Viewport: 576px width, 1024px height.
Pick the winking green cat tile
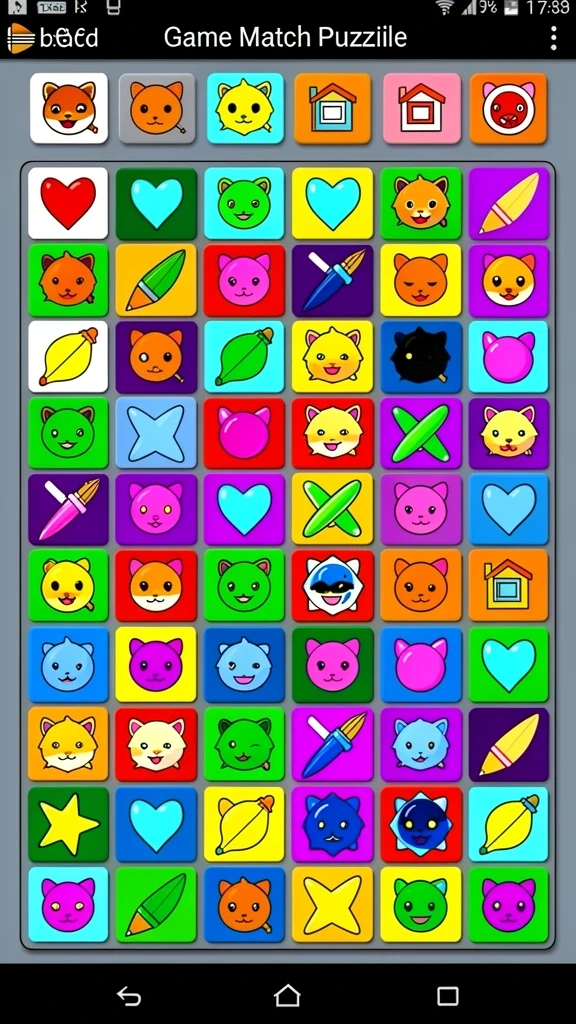point(244,744)
